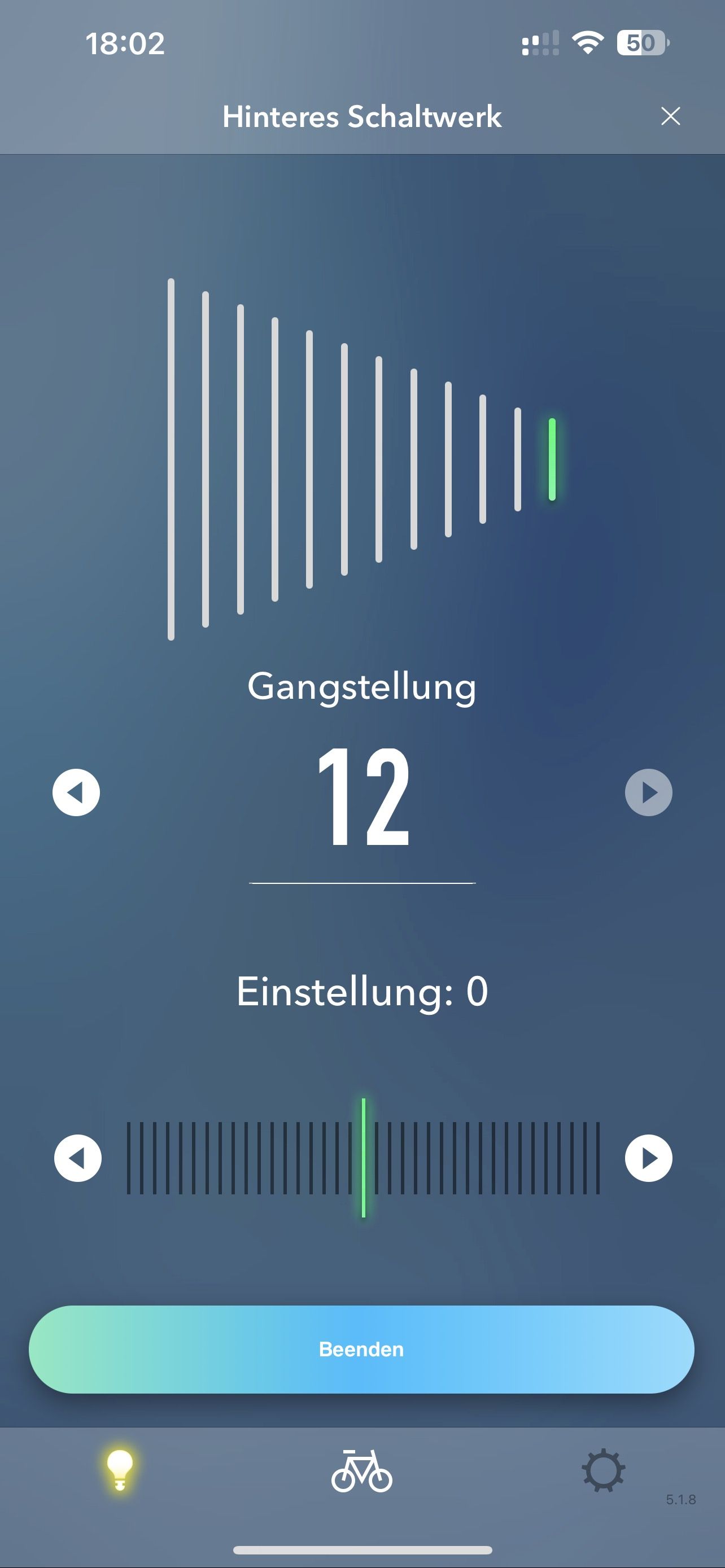
Task: Close the Hinteres Schaltwerk screen
Action: click(x=670, y=116)
